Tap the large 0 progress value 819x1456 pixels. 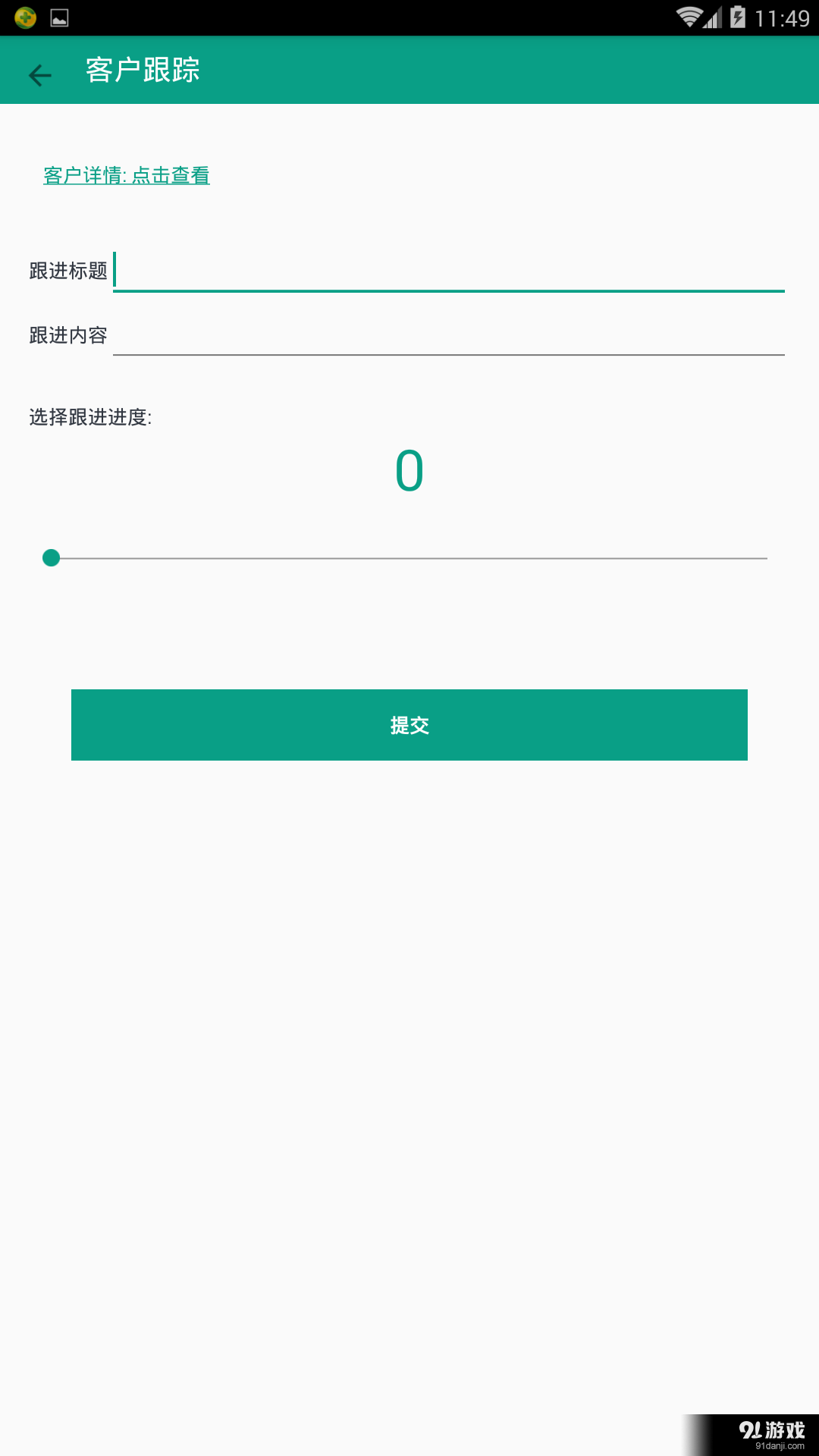click(x=409, y=470)
